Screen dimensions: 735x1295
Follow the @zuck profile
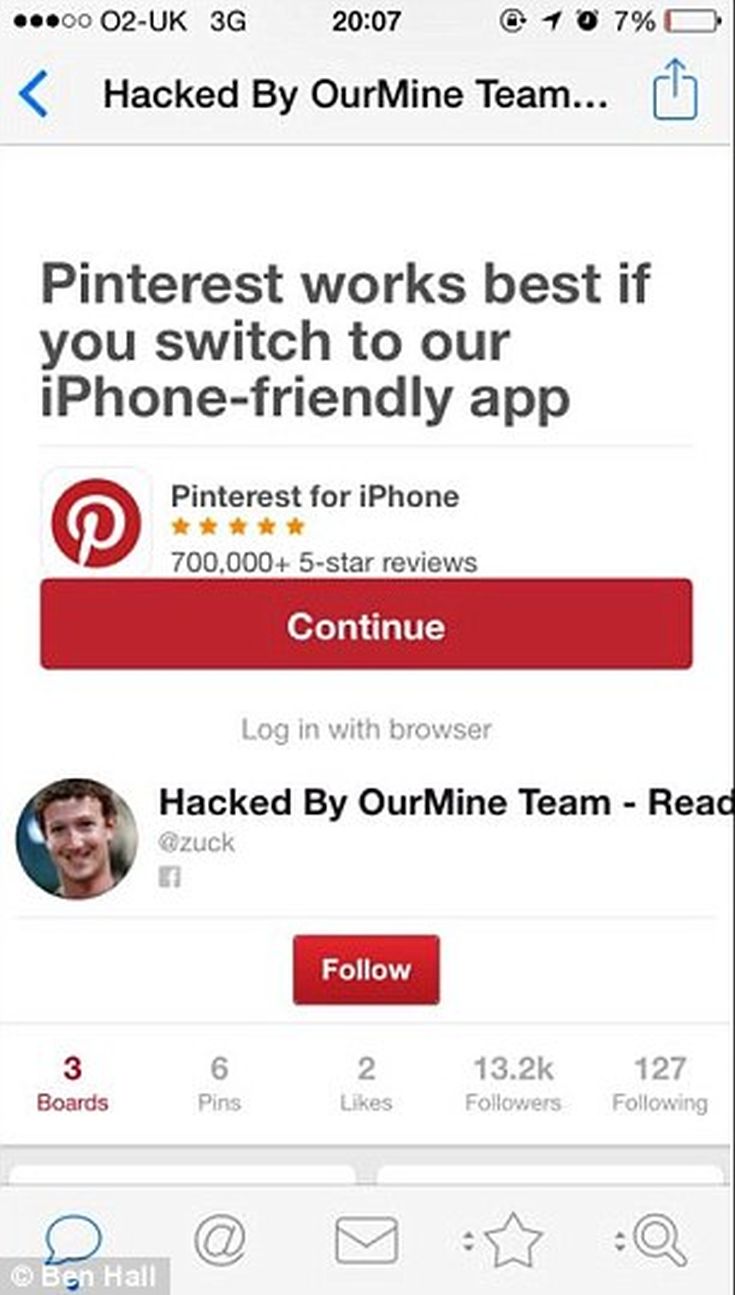point(366,969)
